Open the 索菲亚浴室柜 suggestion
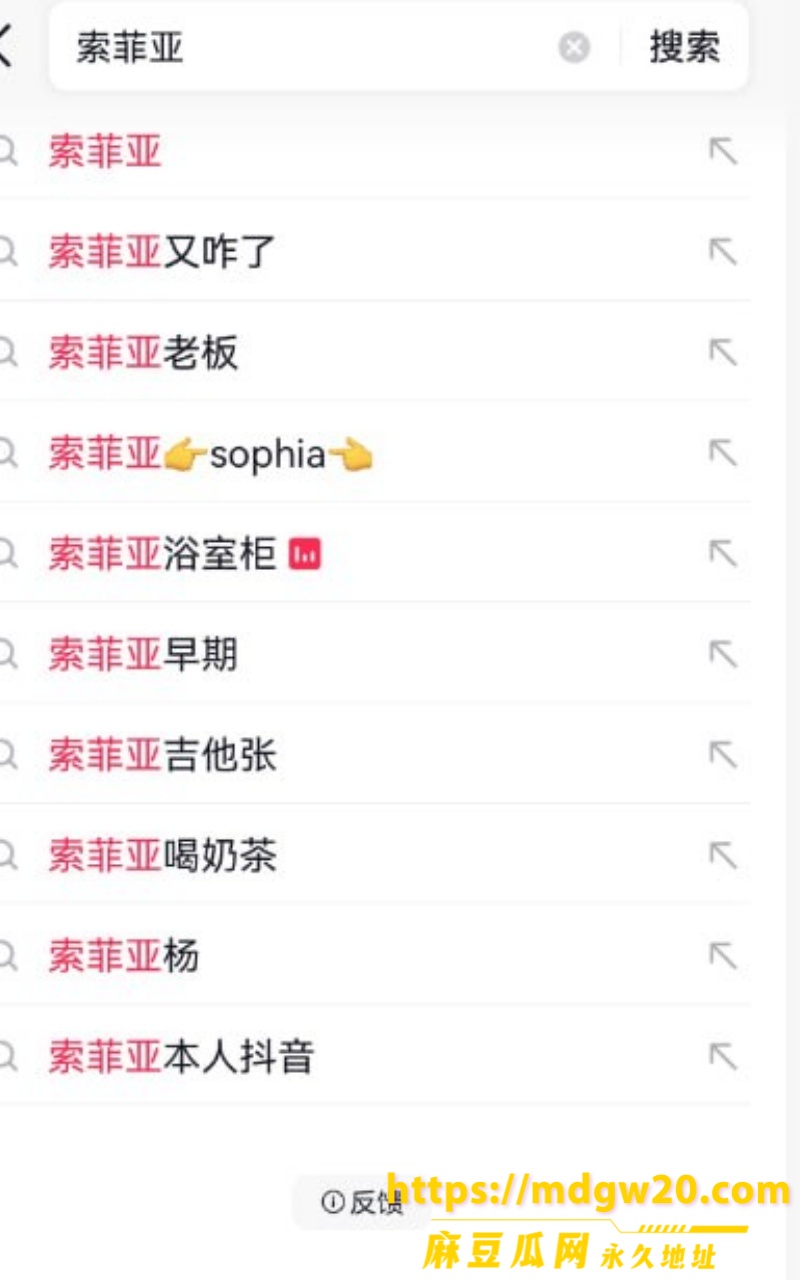 (x=375, y=554)
